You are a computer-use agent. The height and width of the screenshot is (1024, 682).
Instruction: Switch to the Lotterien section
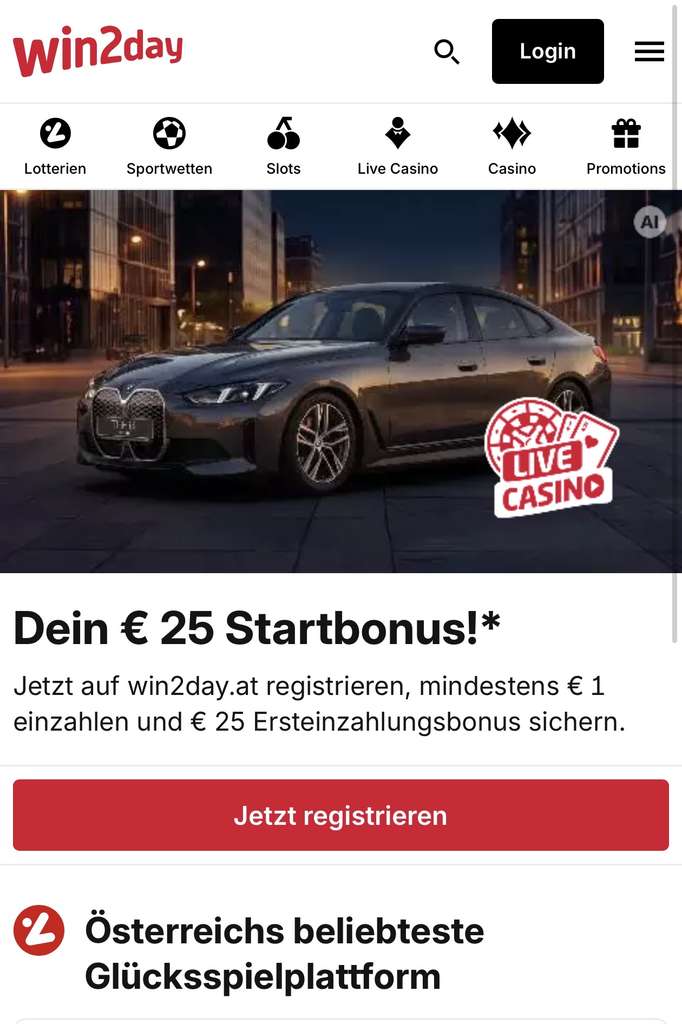pyautogui.click(x=55, y=147)
